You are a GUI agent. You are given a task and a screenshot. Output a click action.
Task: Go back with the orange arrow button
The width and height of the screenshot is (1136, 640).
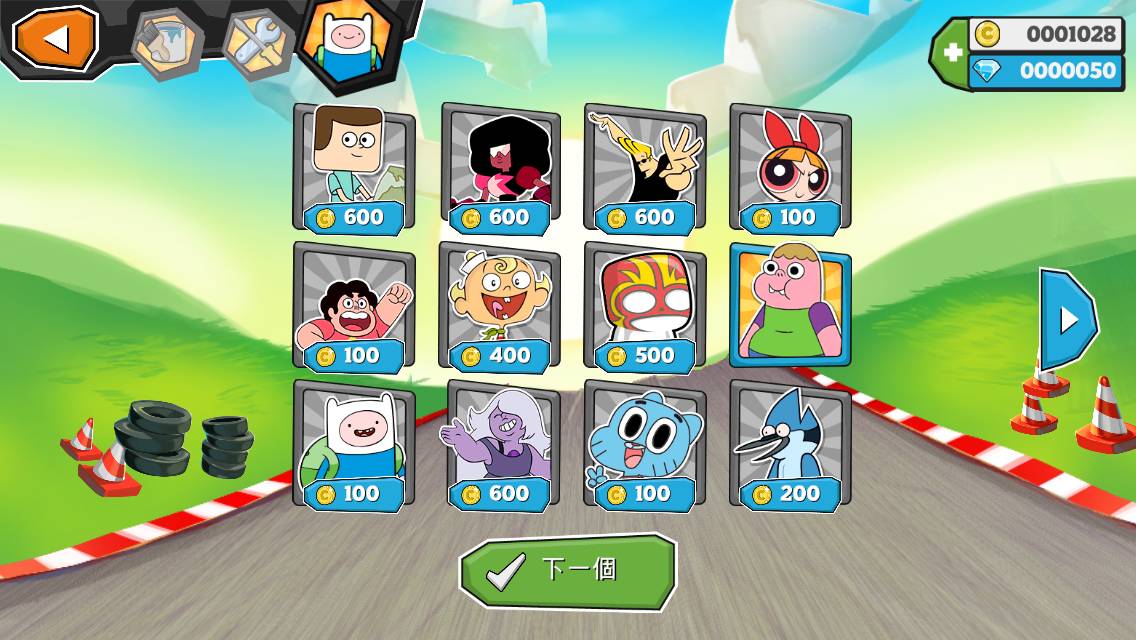coord(55,39)
